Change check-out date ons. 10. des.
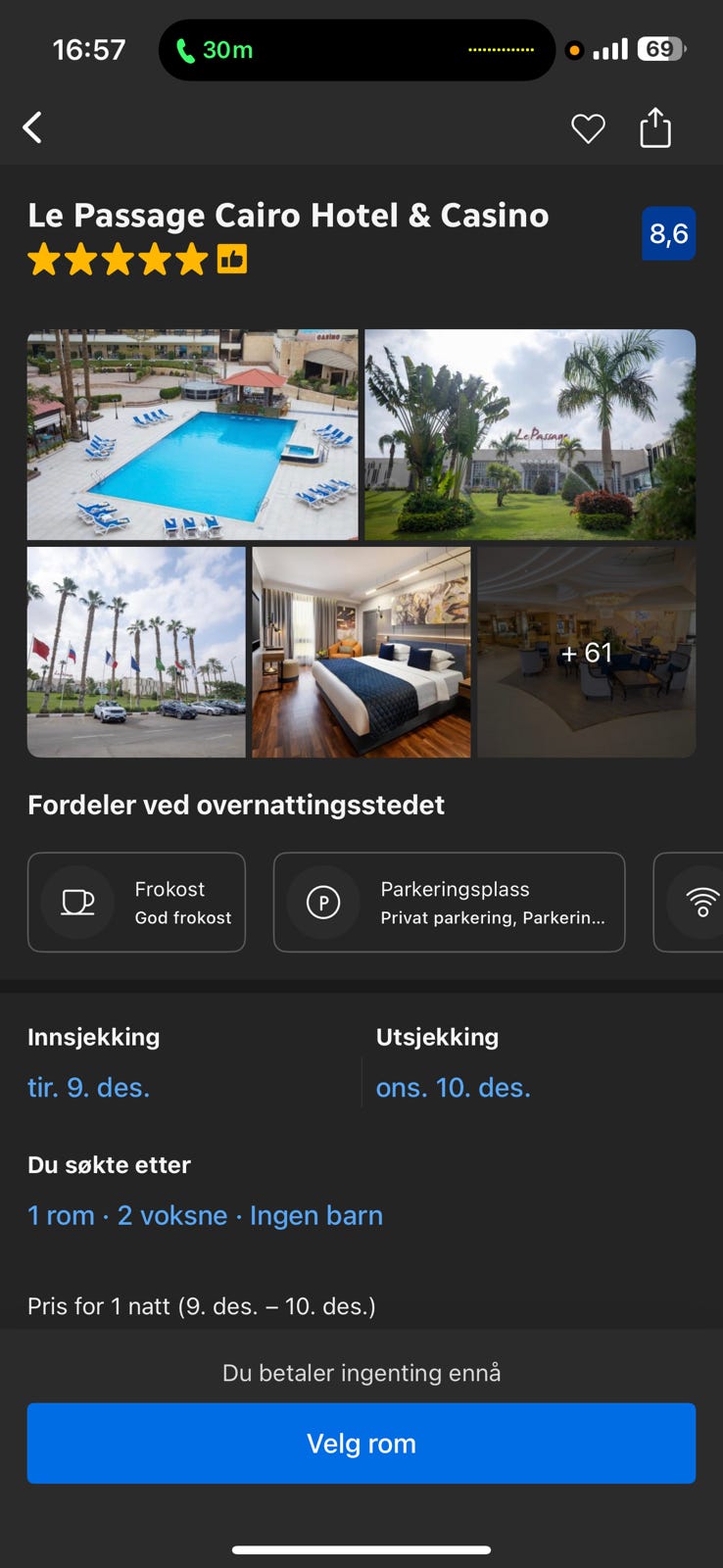The width and height of the screenshot is (723, 1568). (x=453, y=1087)
